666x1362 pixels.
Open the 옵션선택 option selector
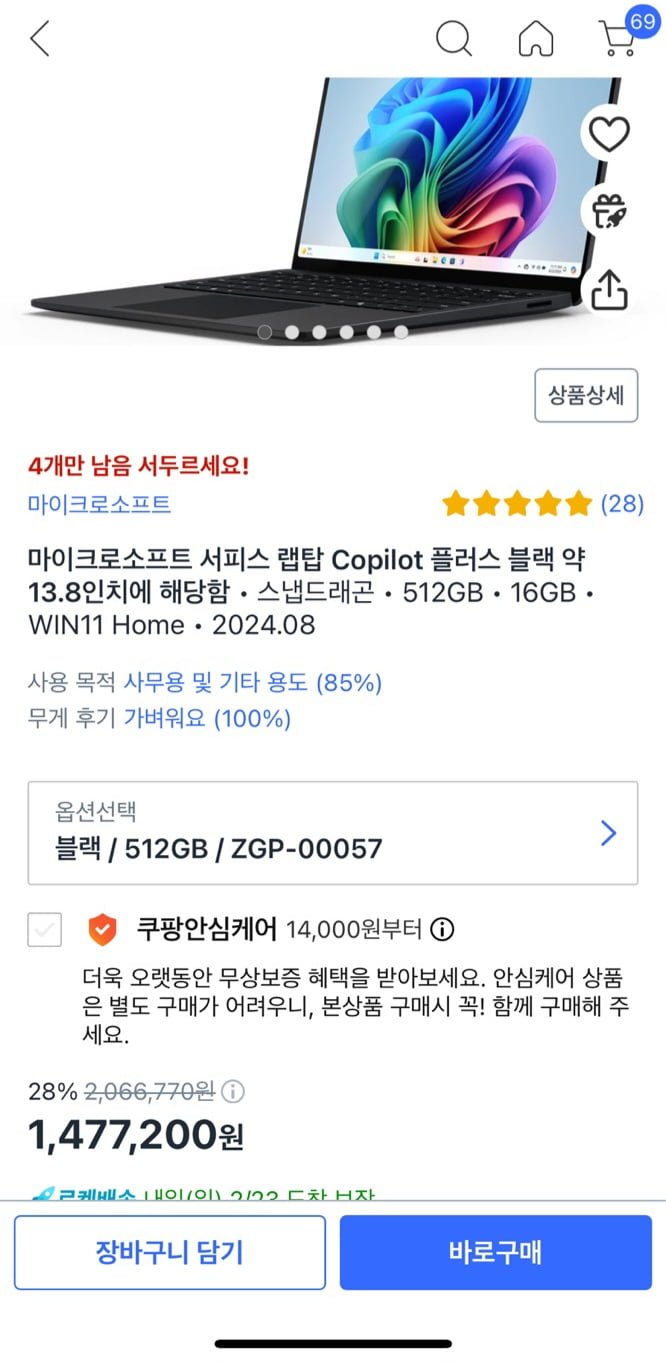[x=332, y=833]
